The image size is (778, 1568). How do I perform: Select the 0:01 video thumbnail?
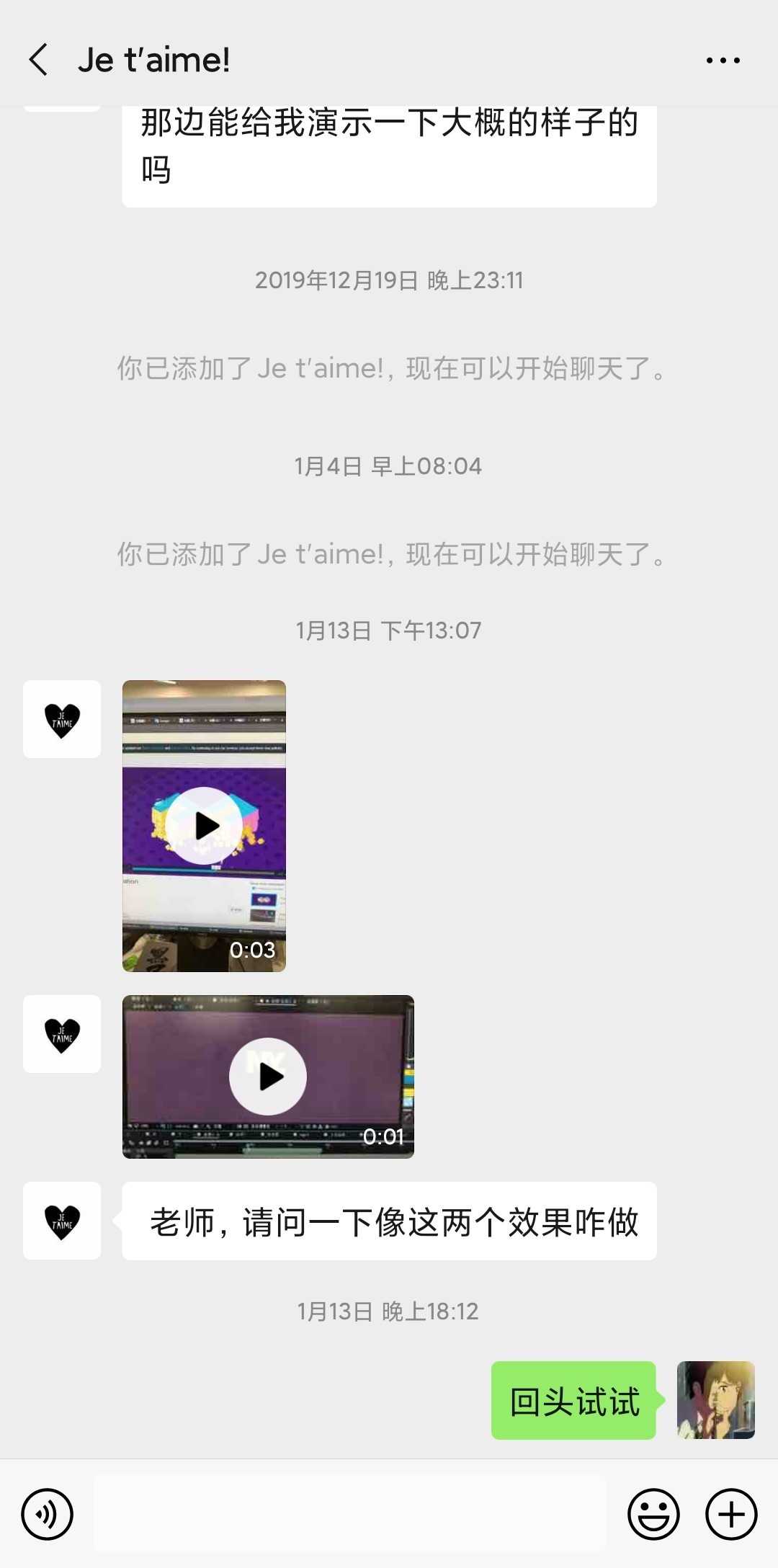click(269, 1075)
